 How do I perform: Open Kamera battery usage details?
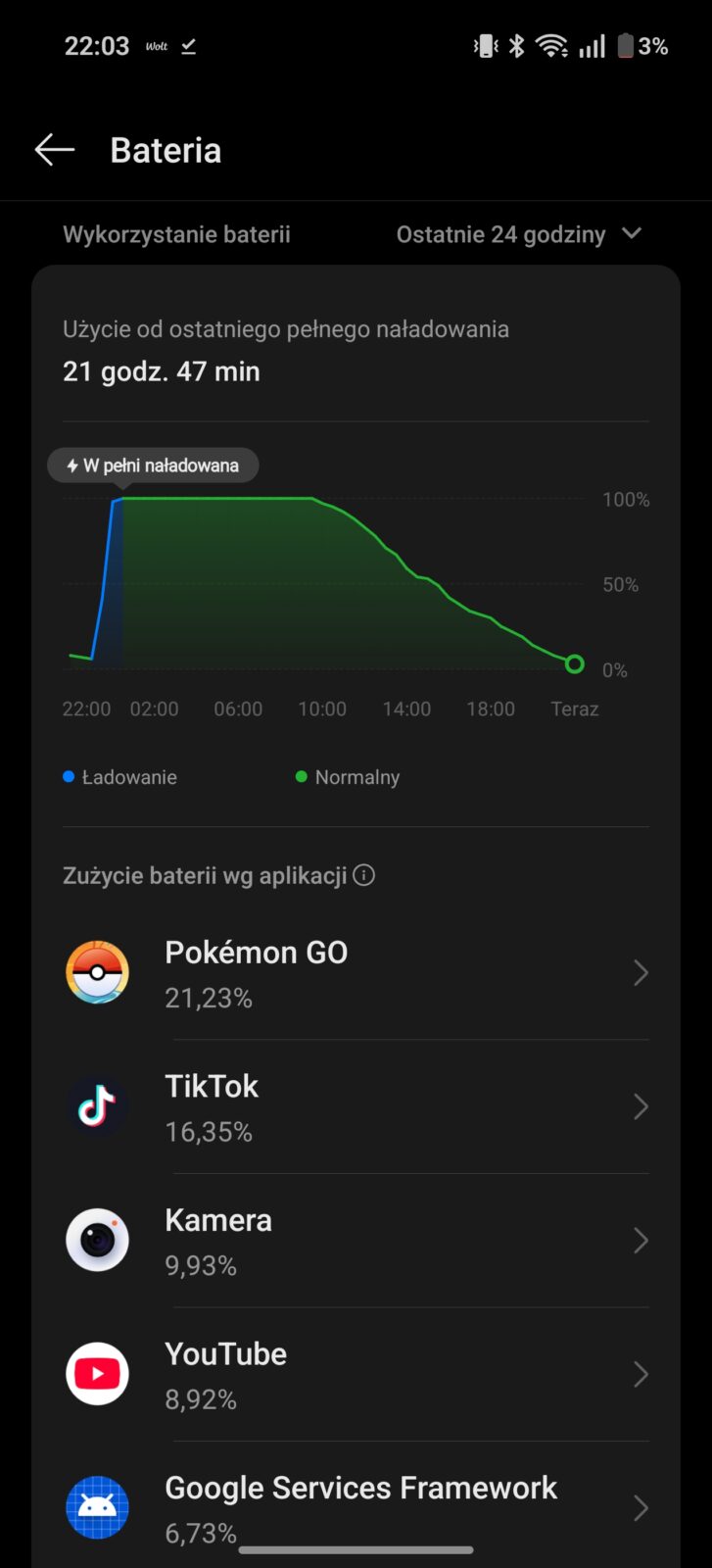click(x=356, y=1241)
